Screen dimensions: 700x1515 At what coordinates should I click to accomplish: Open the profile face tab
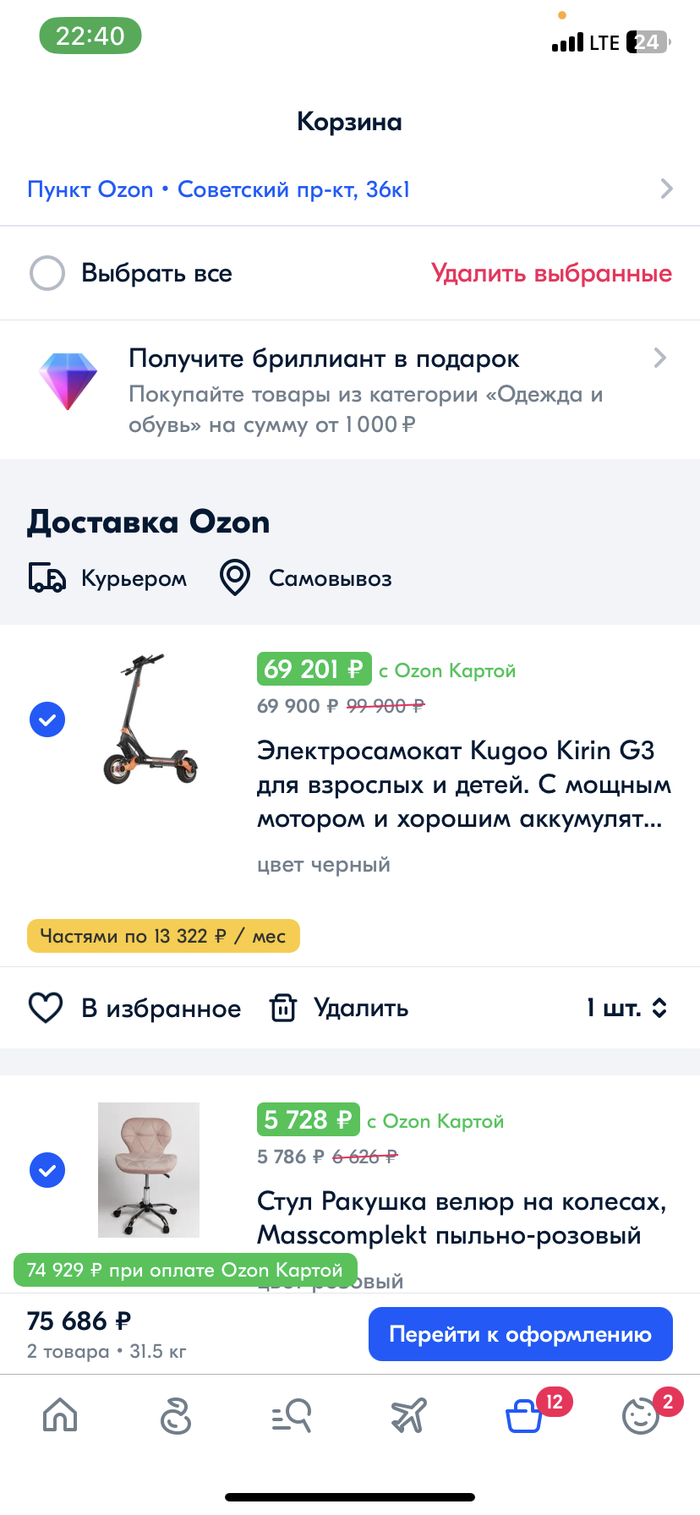(x=640, y=1415)
